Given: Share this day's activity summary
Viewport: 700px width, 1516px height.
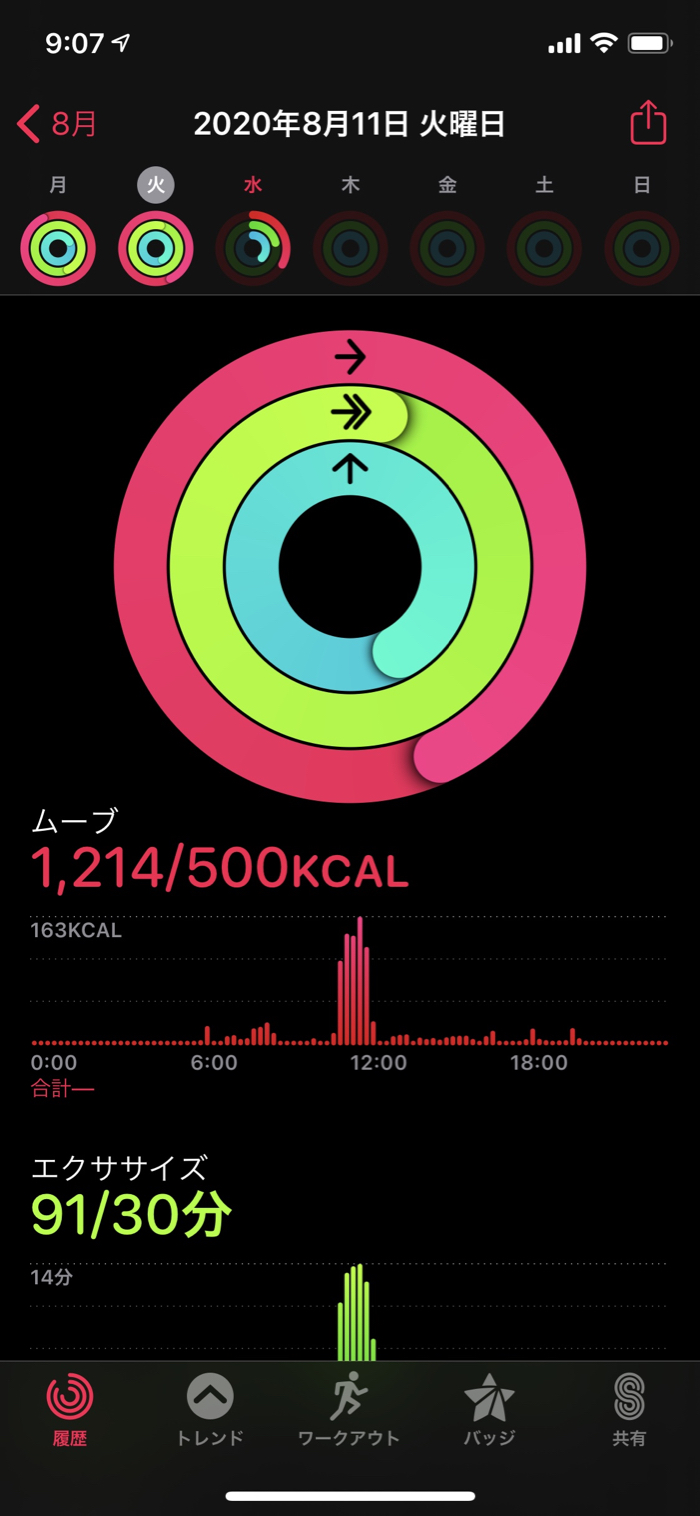Looking at the screenshot, I should click(x=648, y=124).
